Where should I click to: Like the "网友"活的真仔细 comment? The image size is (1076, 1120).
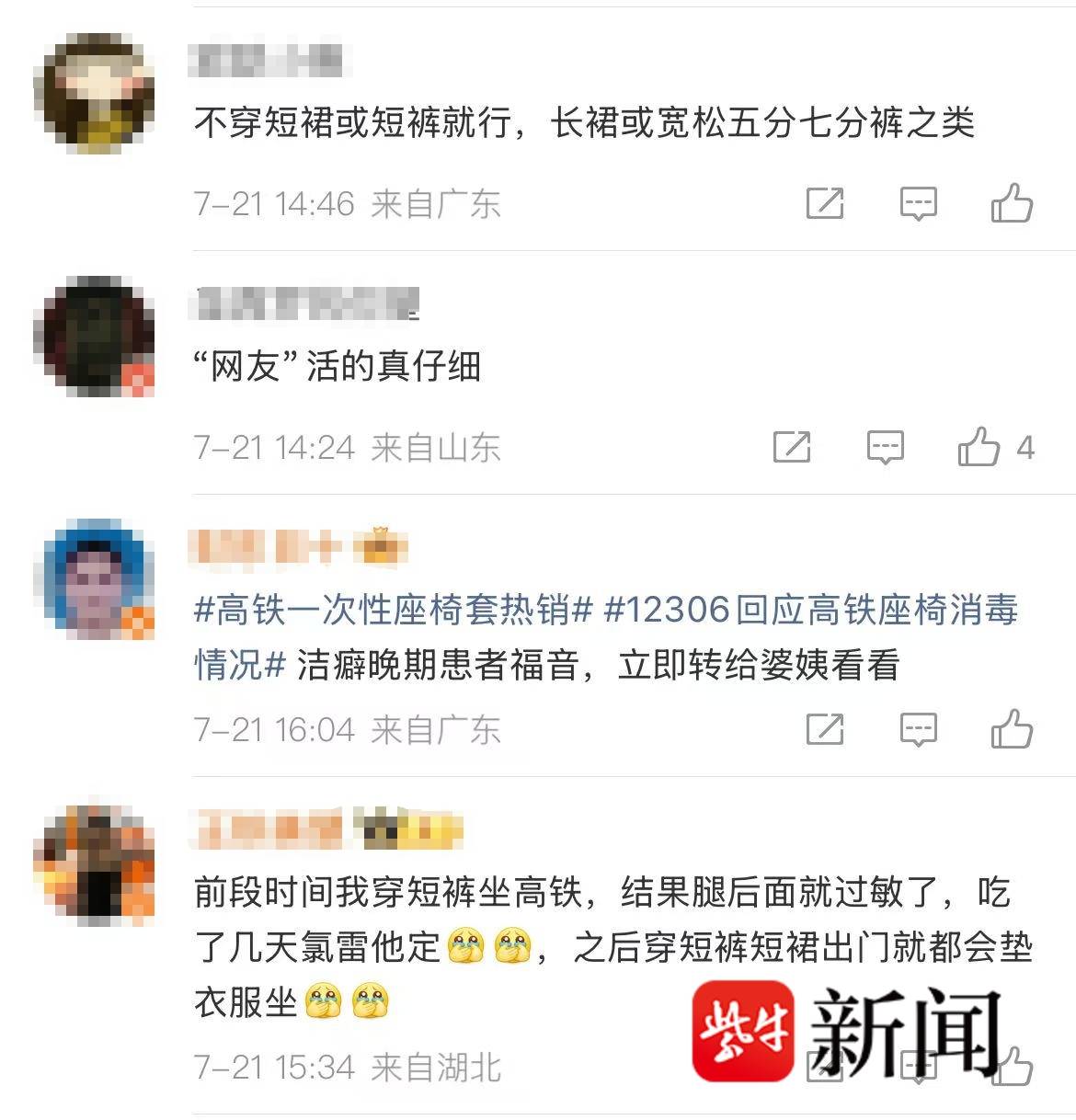pos(979,448)
